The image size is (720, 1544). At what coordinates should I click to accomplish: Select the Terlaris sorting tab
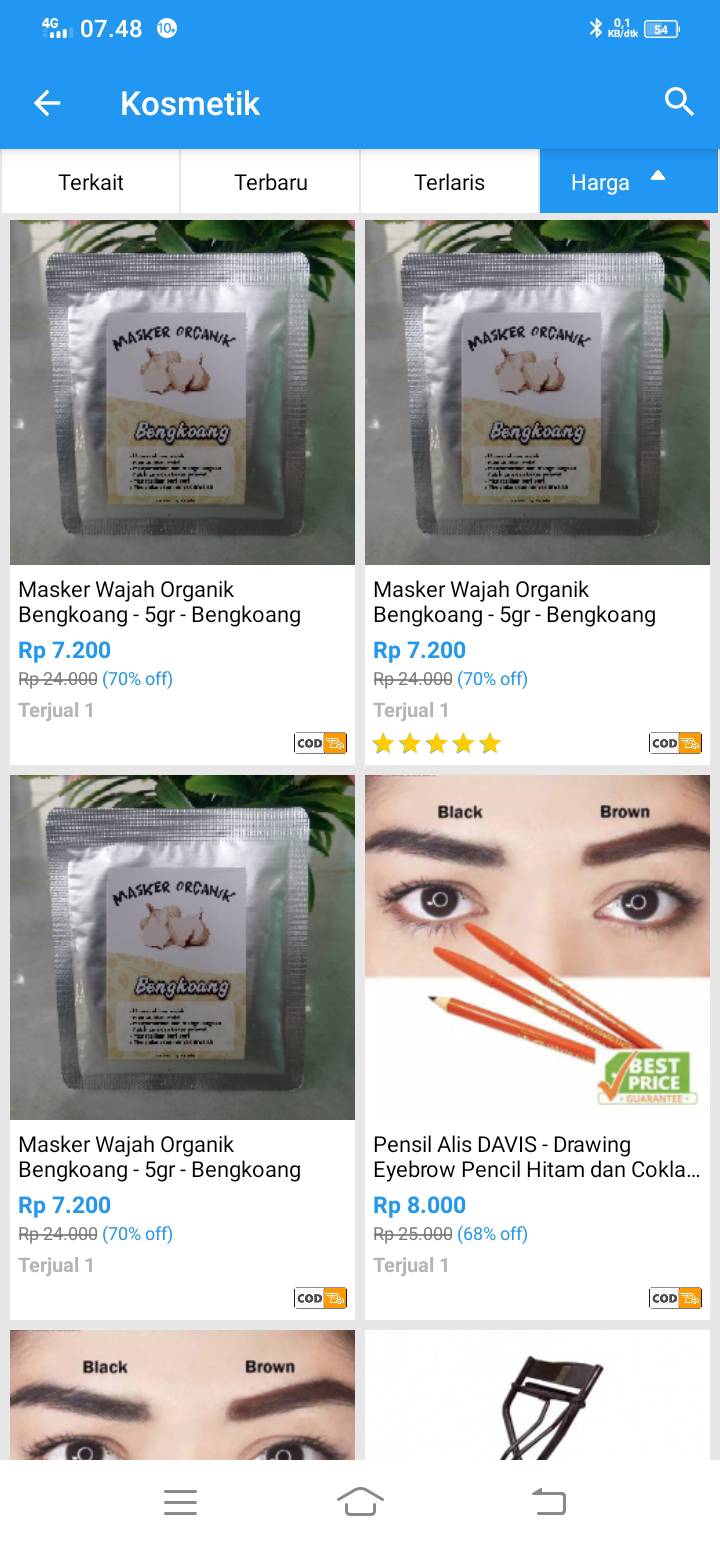coord(450,182)
